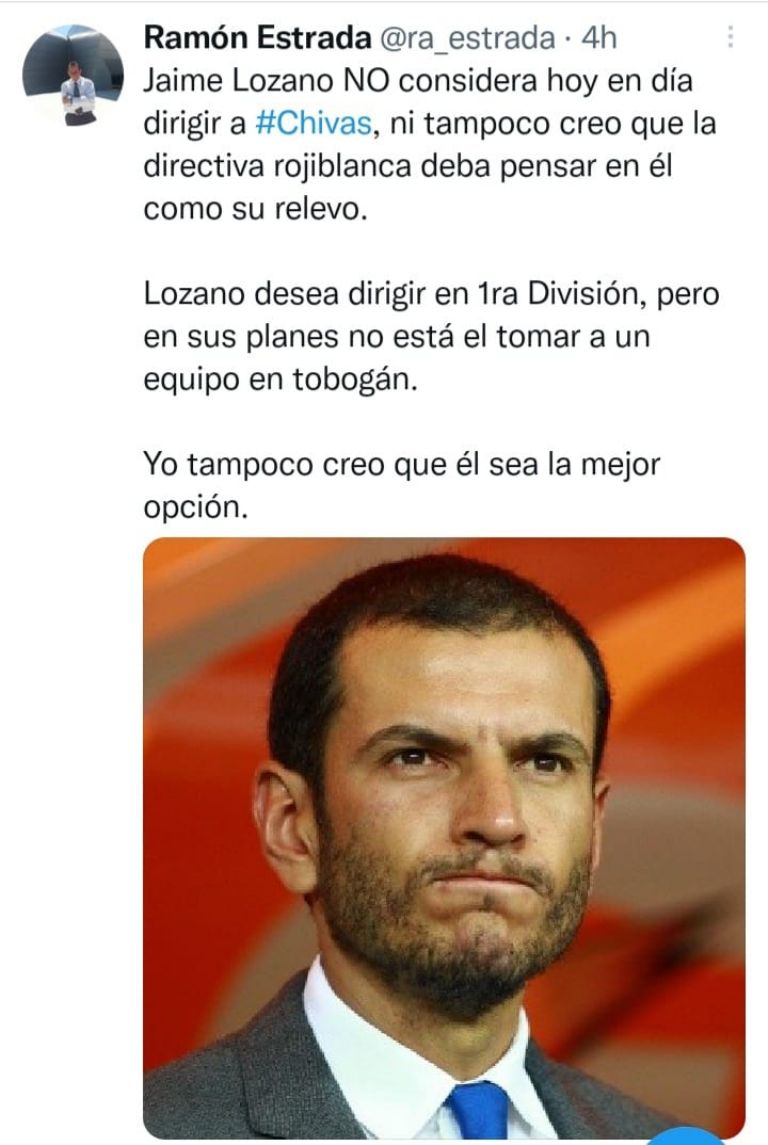View the tweet's attached photo

[x=444, y=836]
